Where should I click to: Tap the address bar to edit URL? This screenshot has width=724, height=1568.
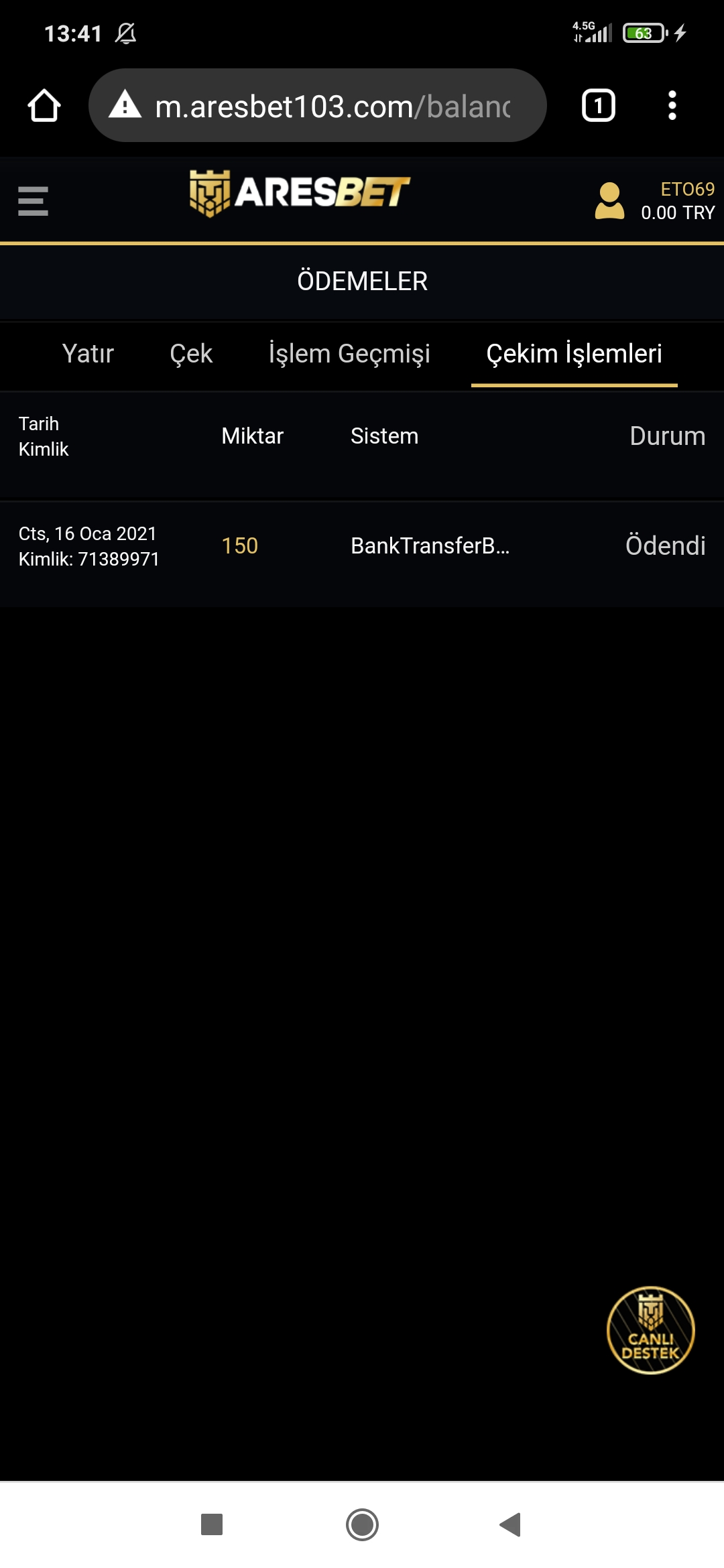(x=335, y=105)
